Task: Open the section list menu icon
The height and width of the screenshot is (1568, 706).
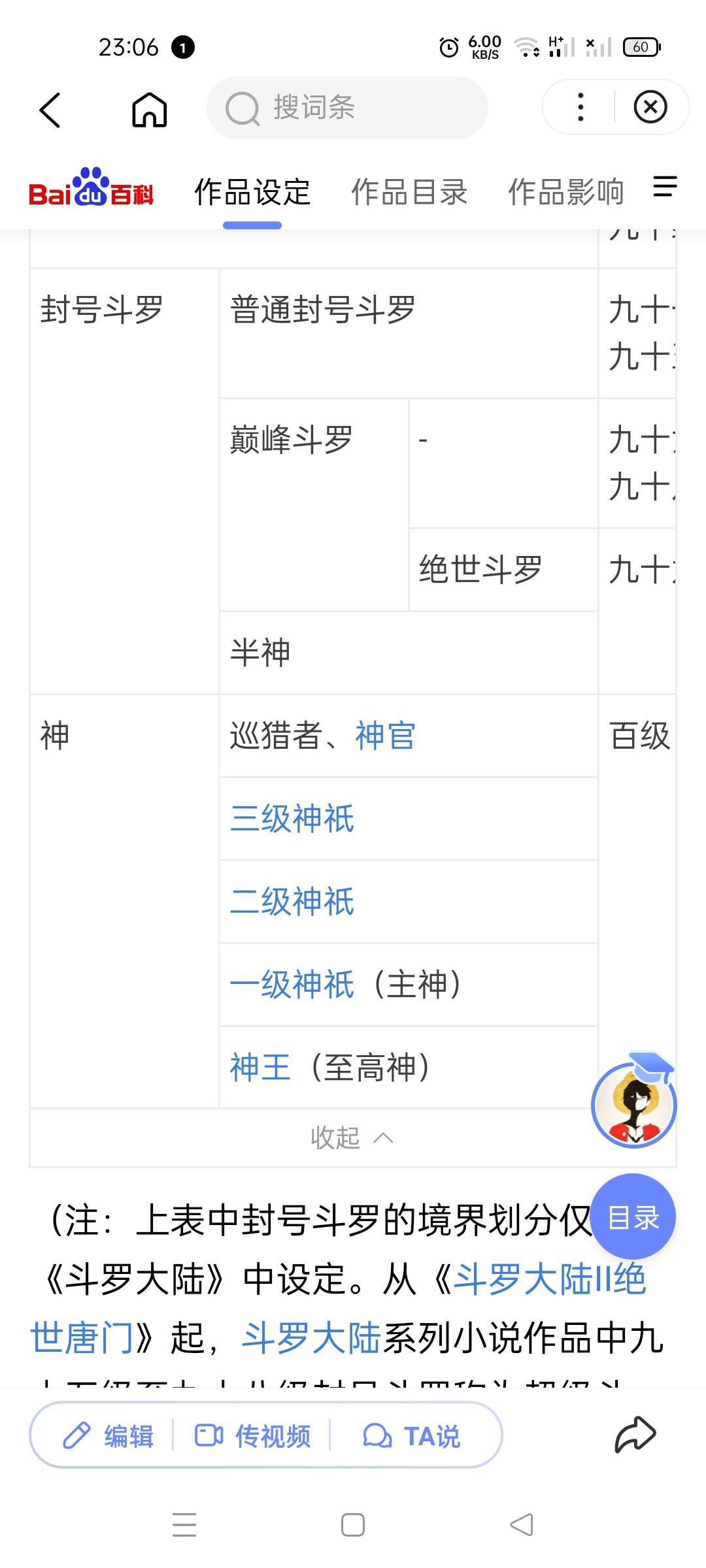Action: tap(665, 187)
